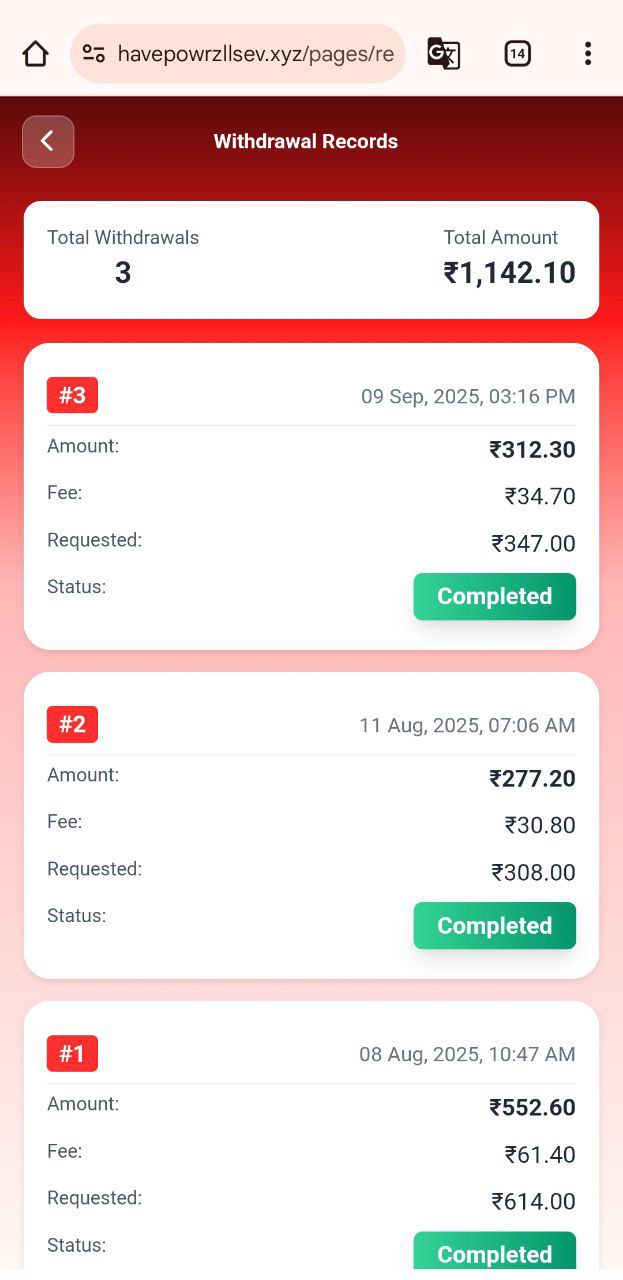Go back from Withdrawal Records

pos(48,142)
